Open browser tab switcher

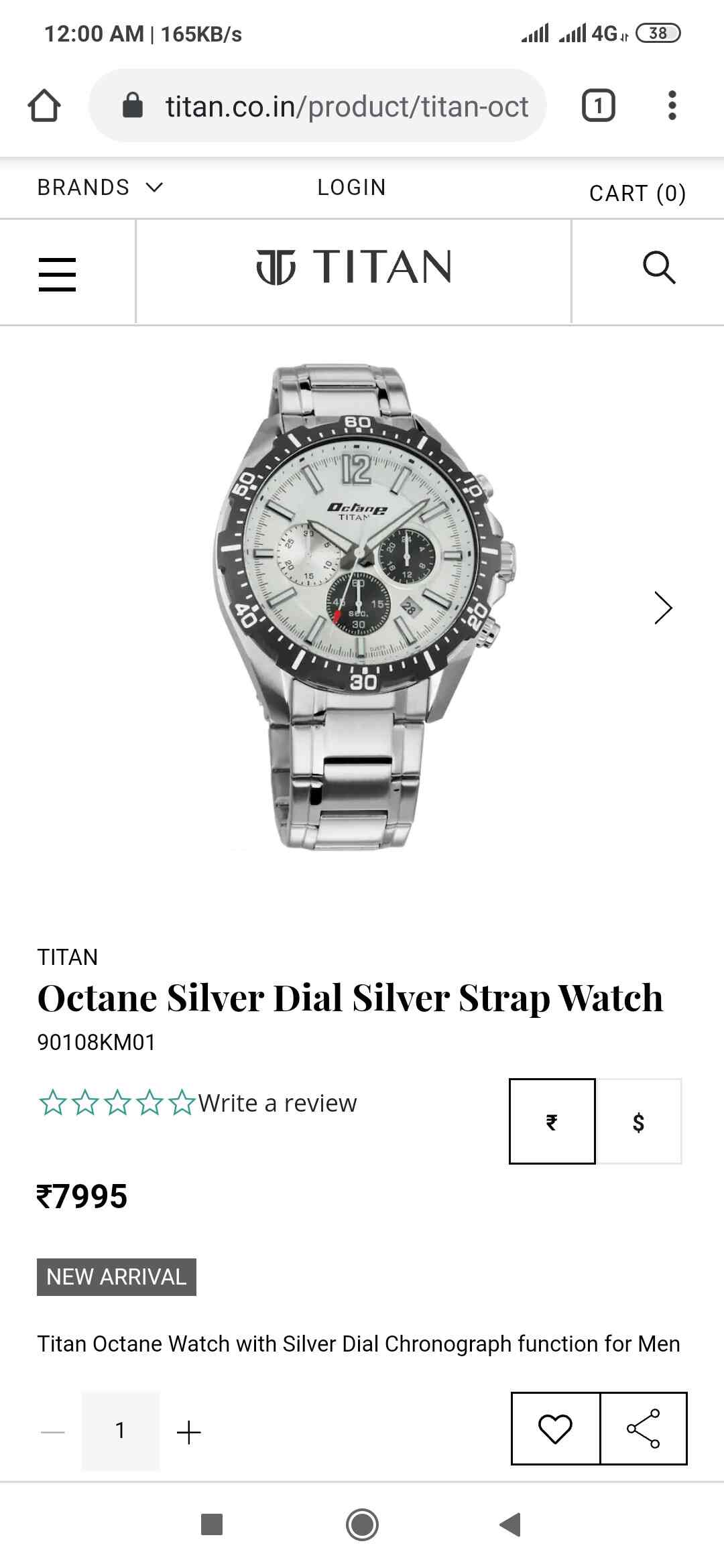click(598, 106)
